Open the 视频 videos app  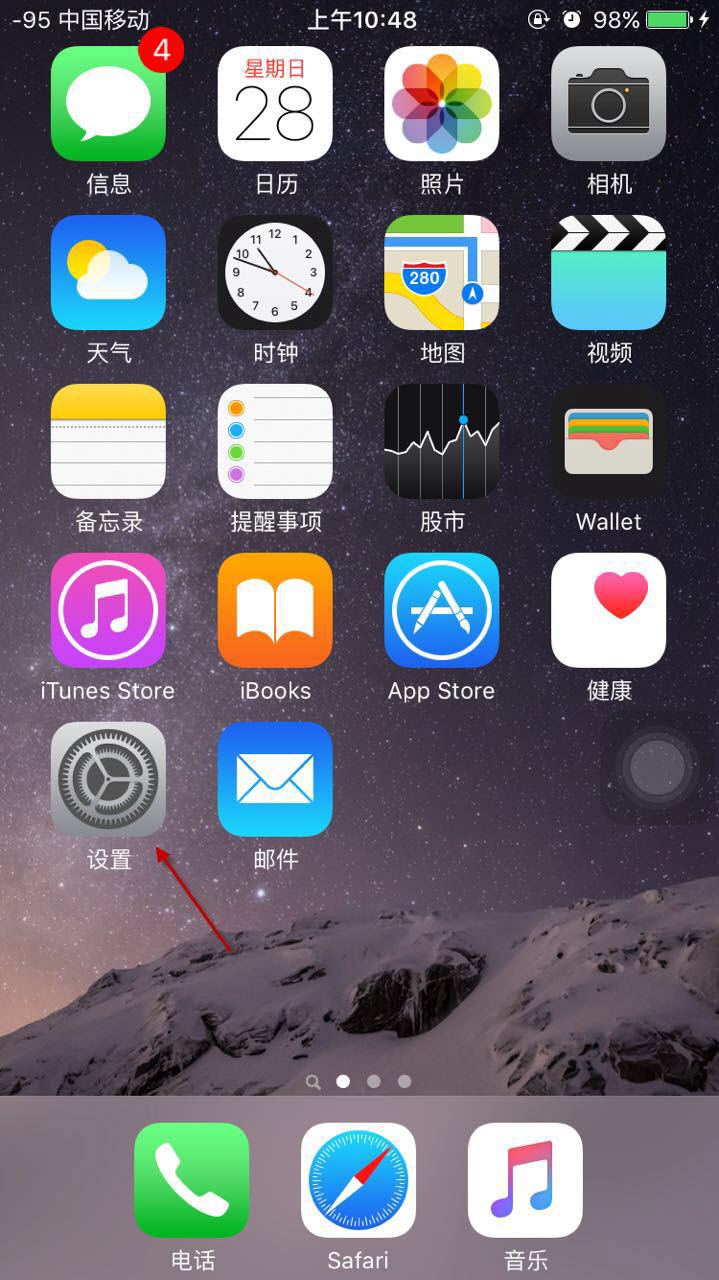click(608, 272)
